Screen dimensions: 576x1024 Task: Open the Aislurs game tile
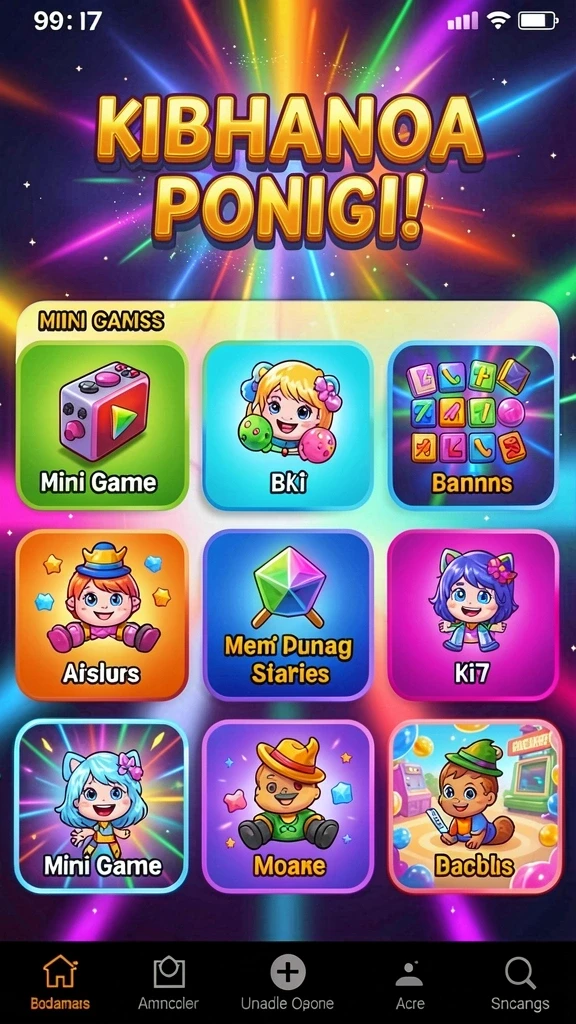pyautogui.click(x=101, y=615)
